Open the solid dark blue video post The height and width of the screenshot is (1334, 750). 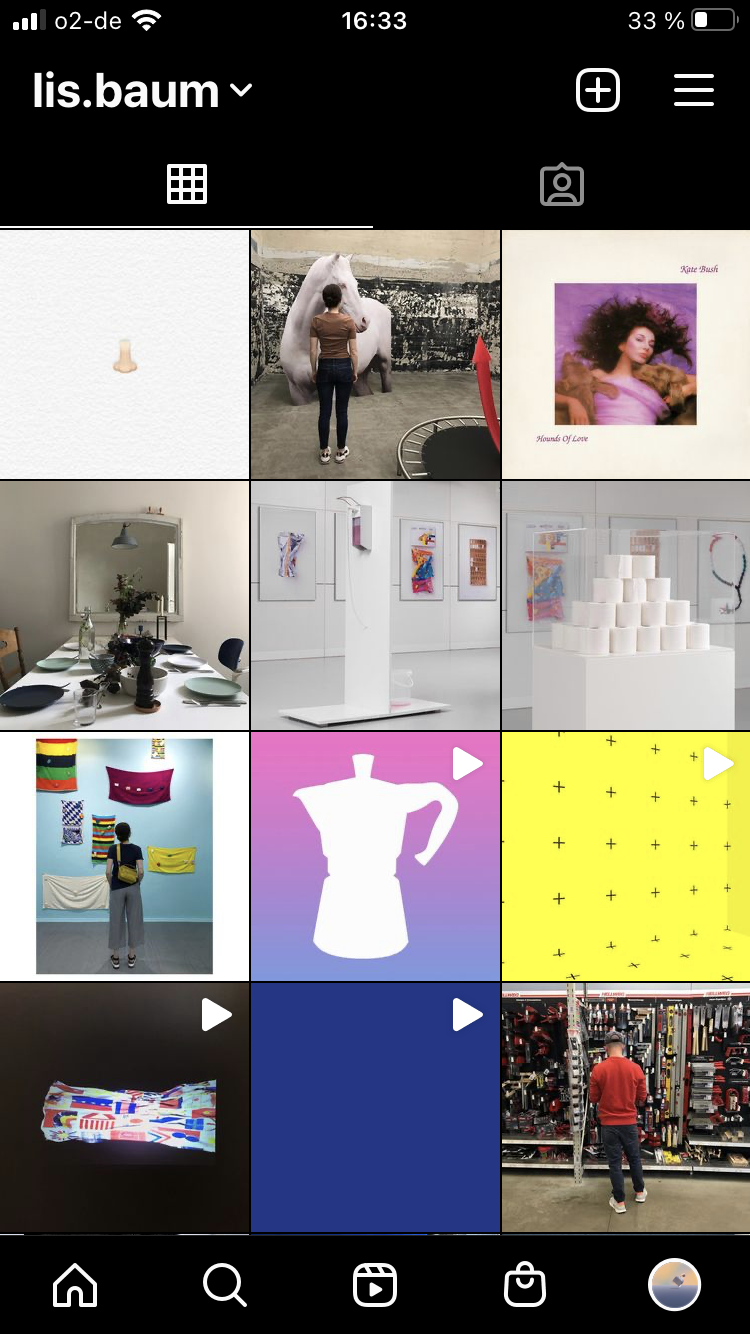(375, 1107)
